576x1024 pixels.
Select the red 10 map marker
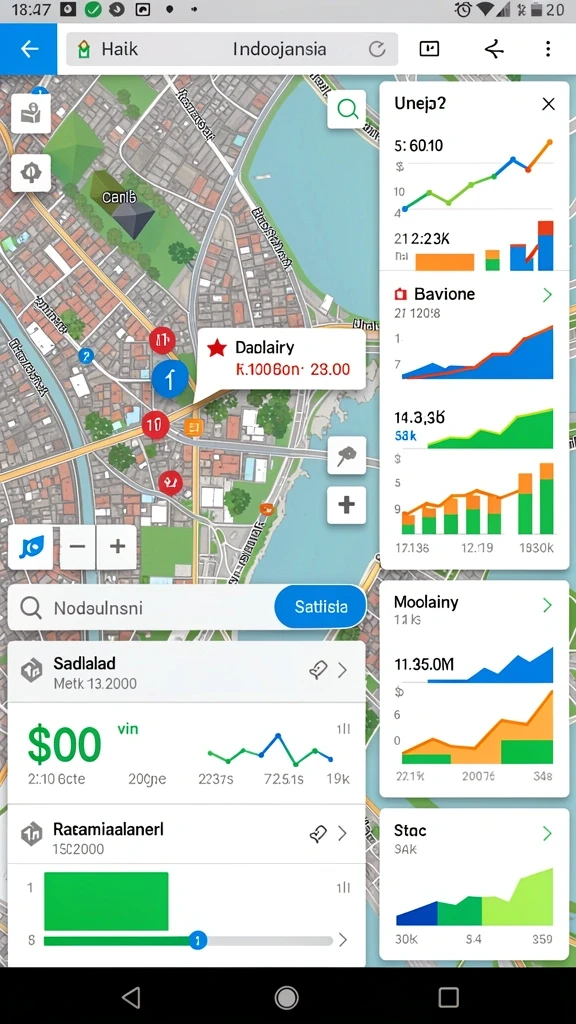[155, 425]
